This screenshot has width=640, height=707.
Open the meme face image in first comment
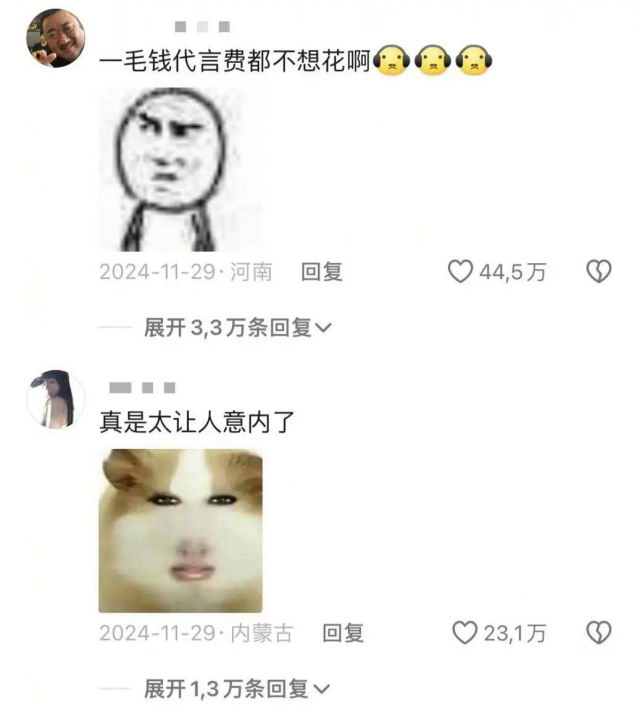tap(169, 169)
